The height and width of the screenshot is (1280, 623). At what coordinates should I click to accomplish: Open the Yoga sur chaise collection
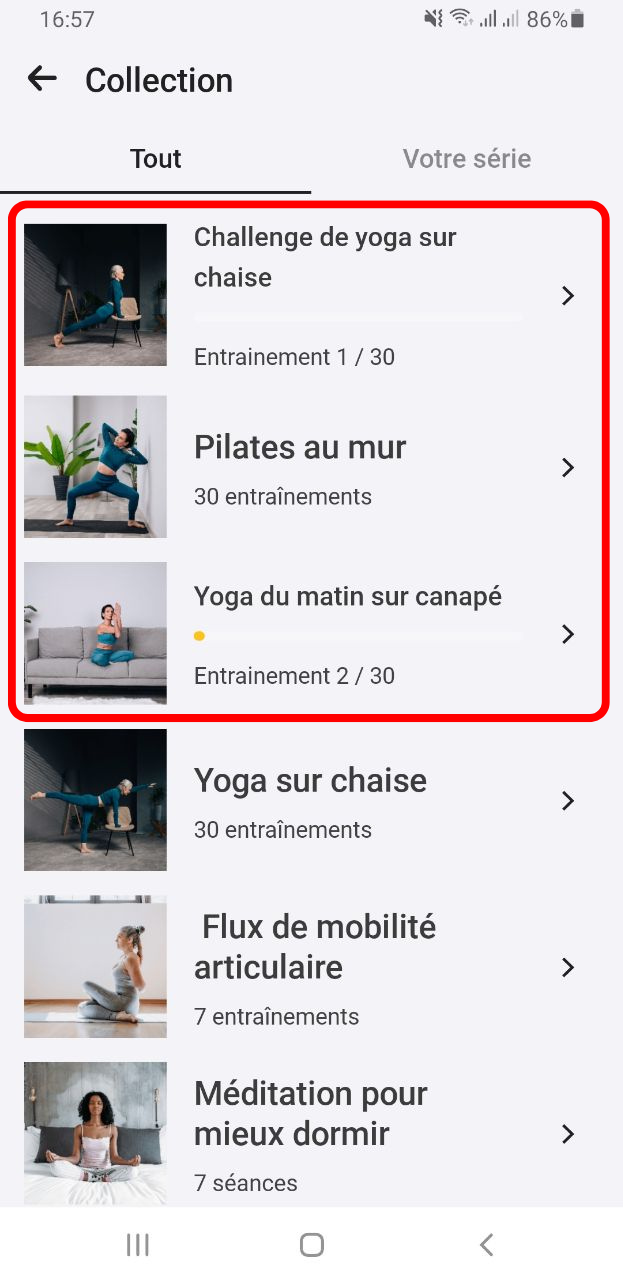tap(311, 800)
